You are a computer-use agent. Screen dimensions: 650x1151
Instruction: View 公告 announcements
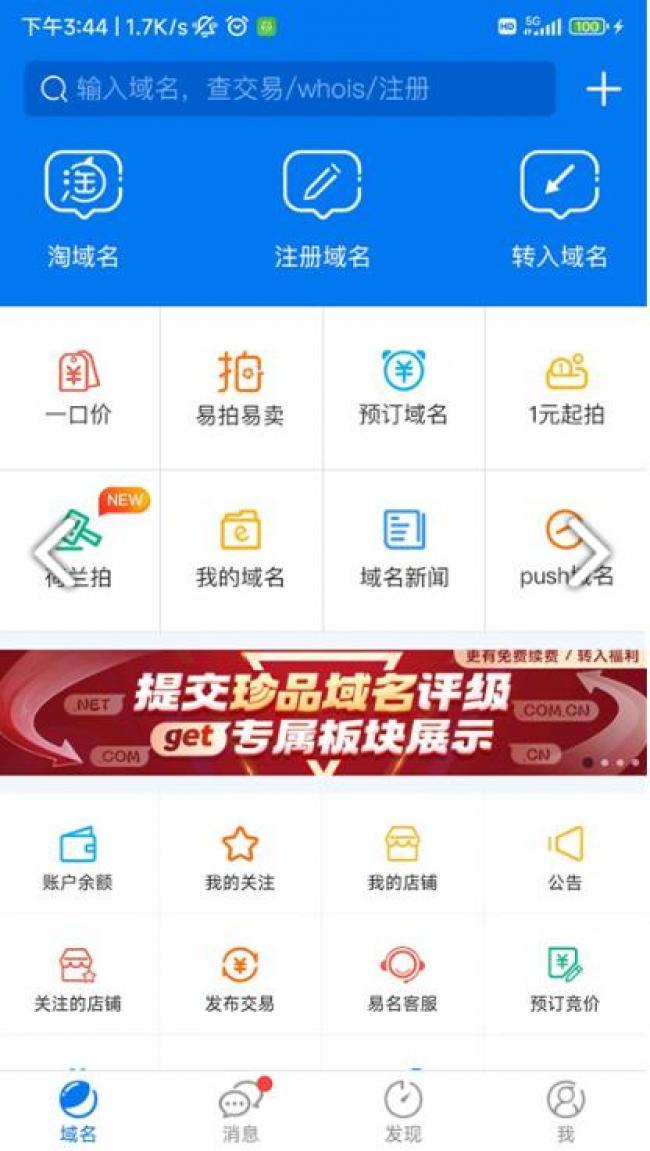[565, 858]
